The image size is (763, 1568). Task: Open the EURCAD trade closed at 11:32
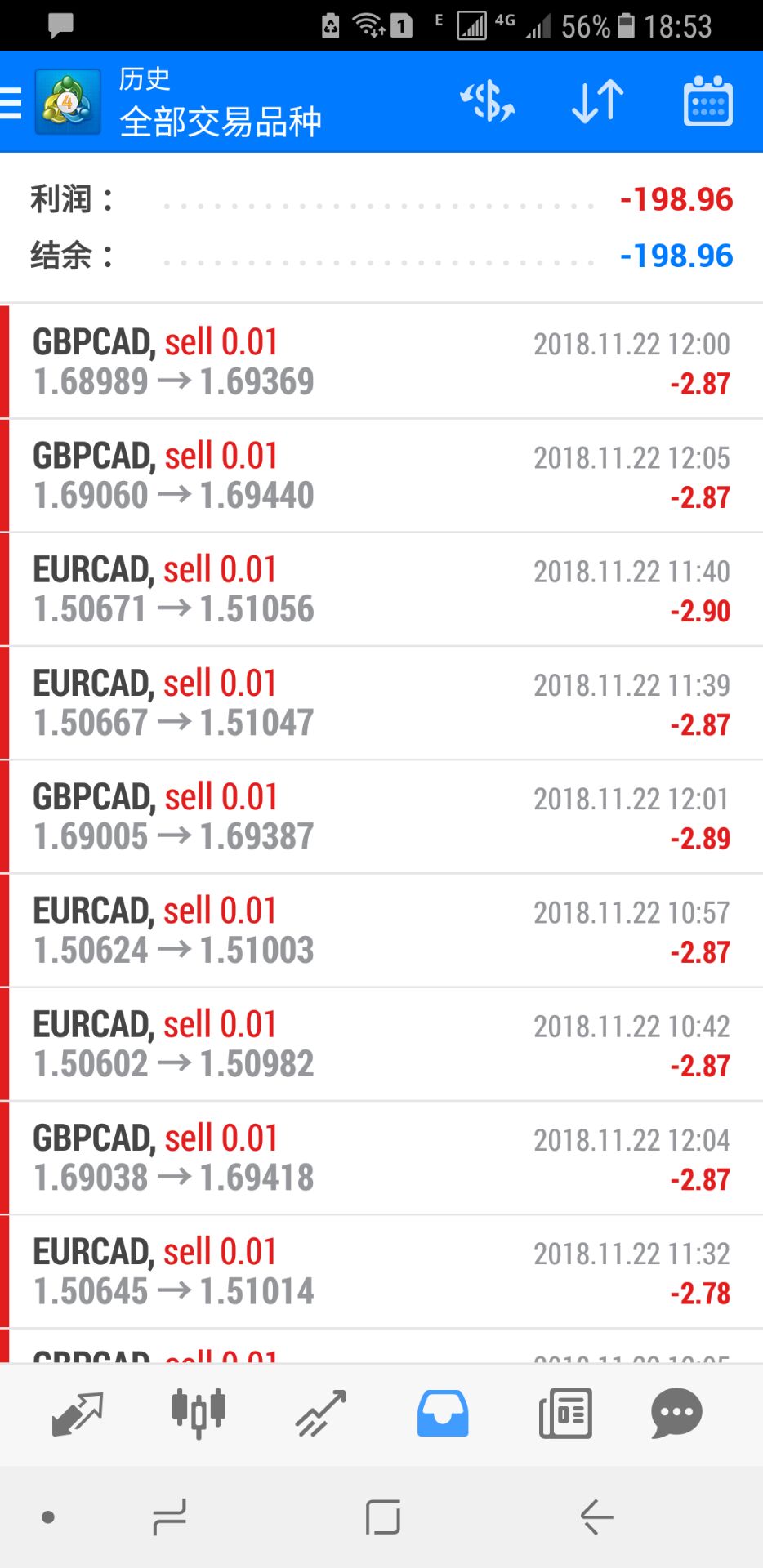(x=381, y=1271)
